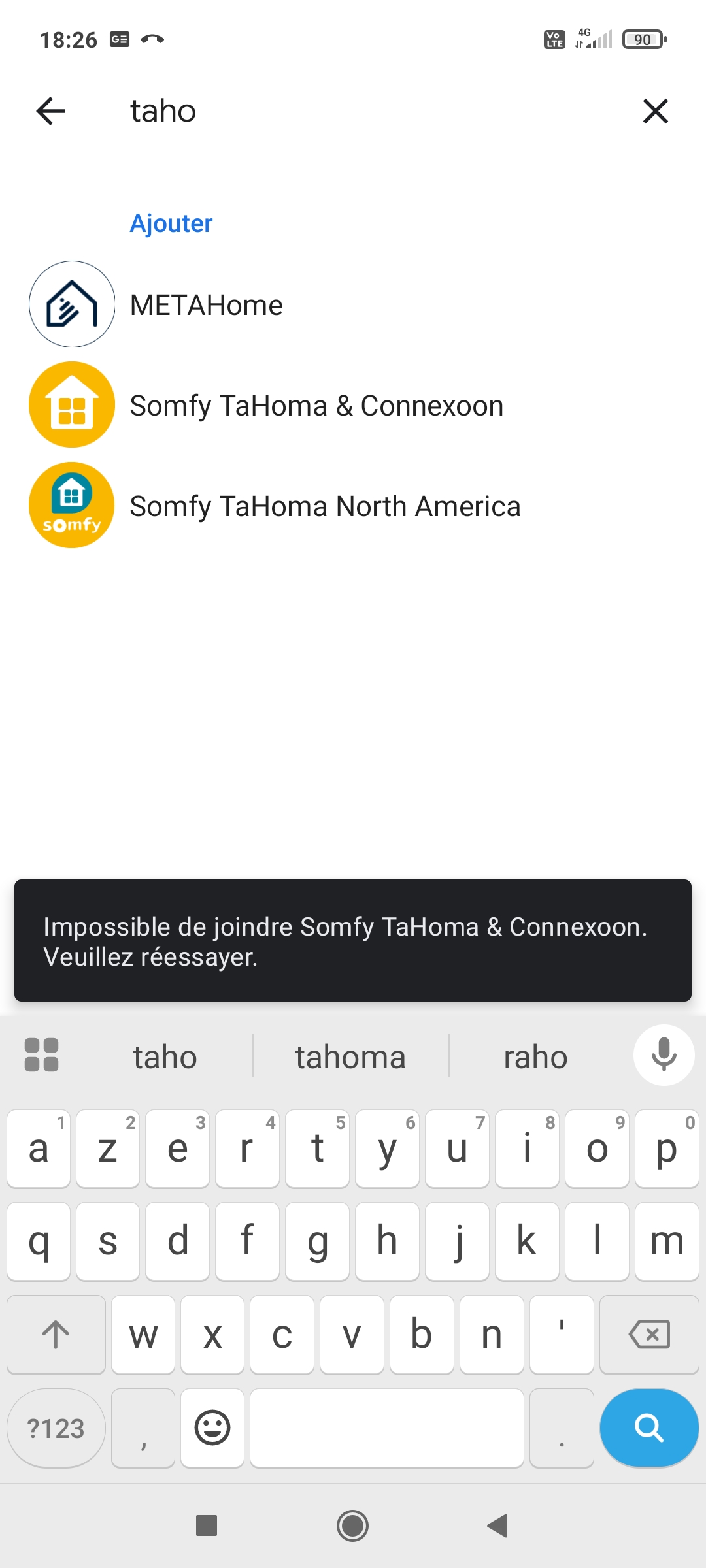
Task: Open the METAHome result
Action: 207,305
